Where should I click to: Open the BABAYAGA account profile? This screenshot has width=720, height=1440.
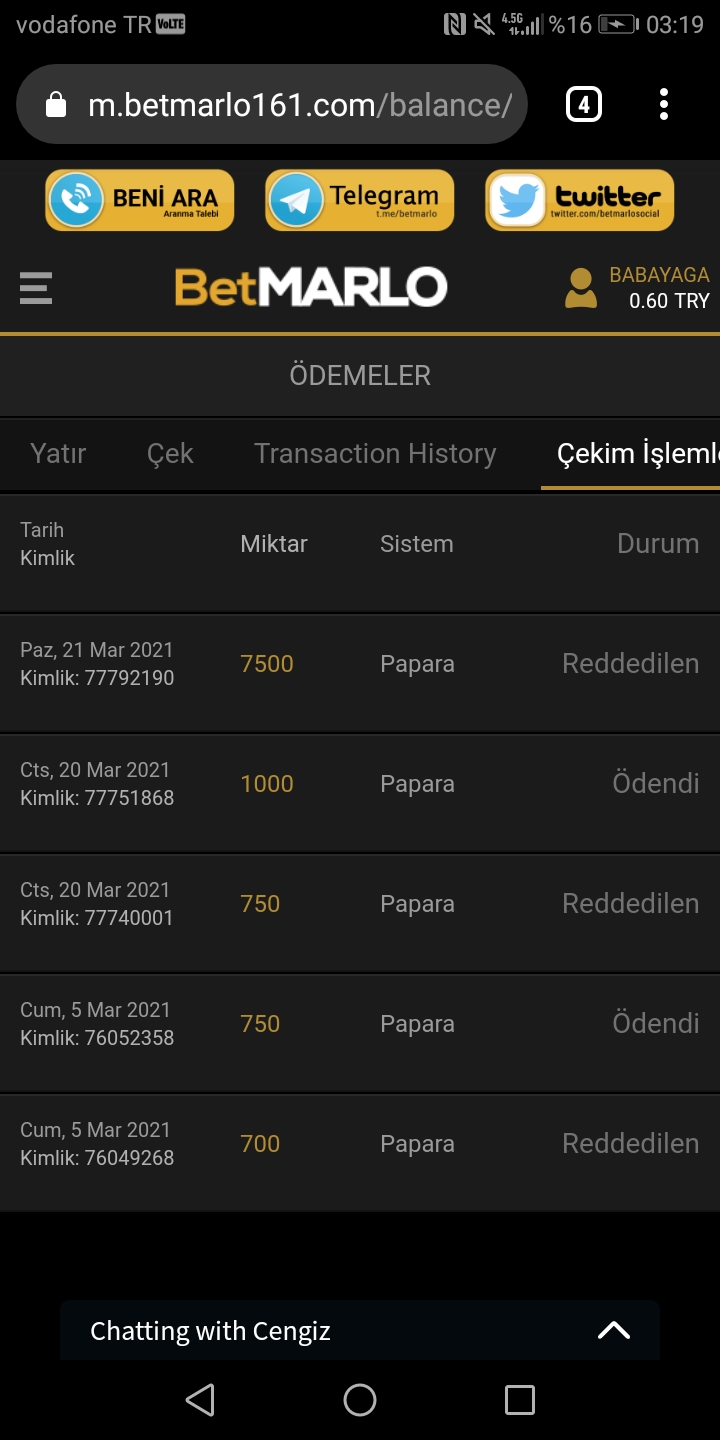tap(637, 288)
